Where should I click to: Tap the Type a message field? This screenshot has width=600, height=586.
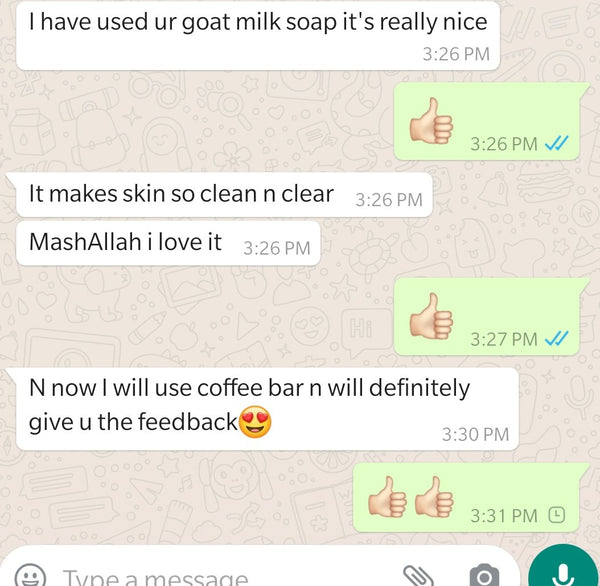click(200, 576)
